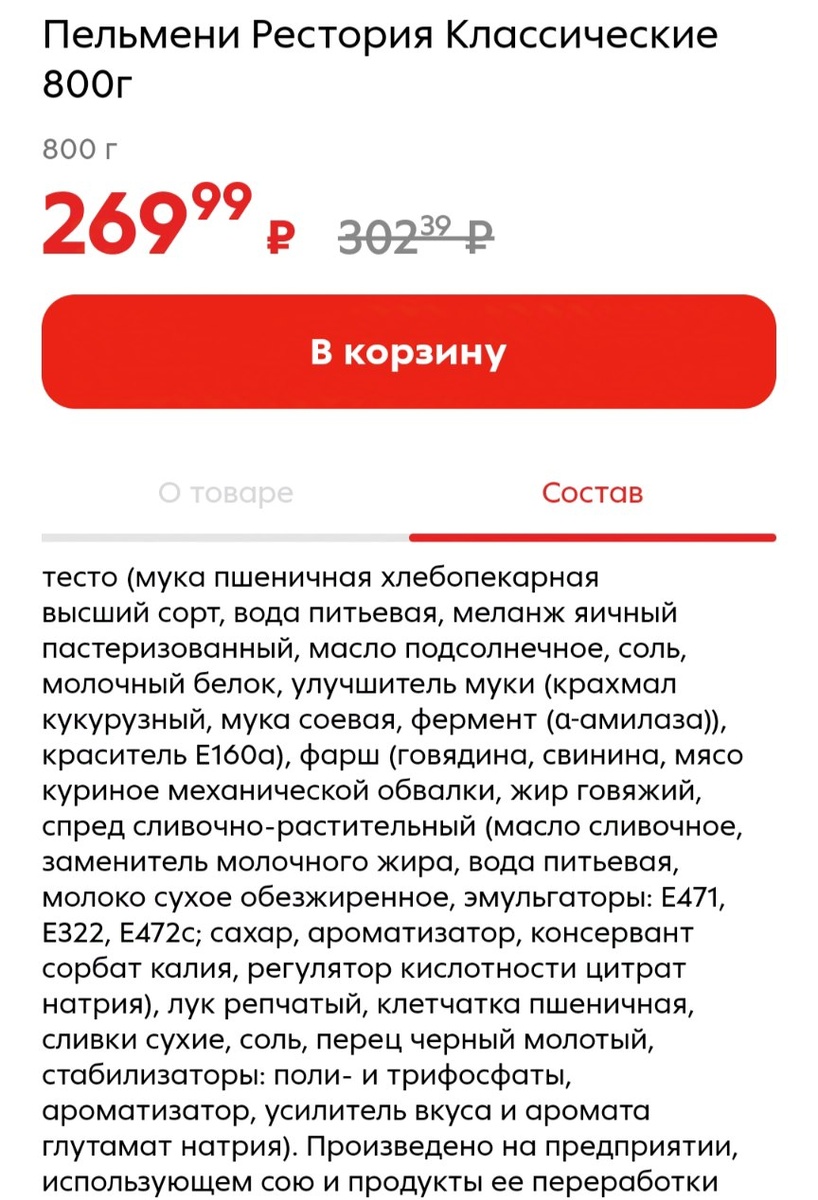The image size is (818, 1200).
Task: Click the product title "Пельмени Рестория Классические"
Action: click(380, 36)
